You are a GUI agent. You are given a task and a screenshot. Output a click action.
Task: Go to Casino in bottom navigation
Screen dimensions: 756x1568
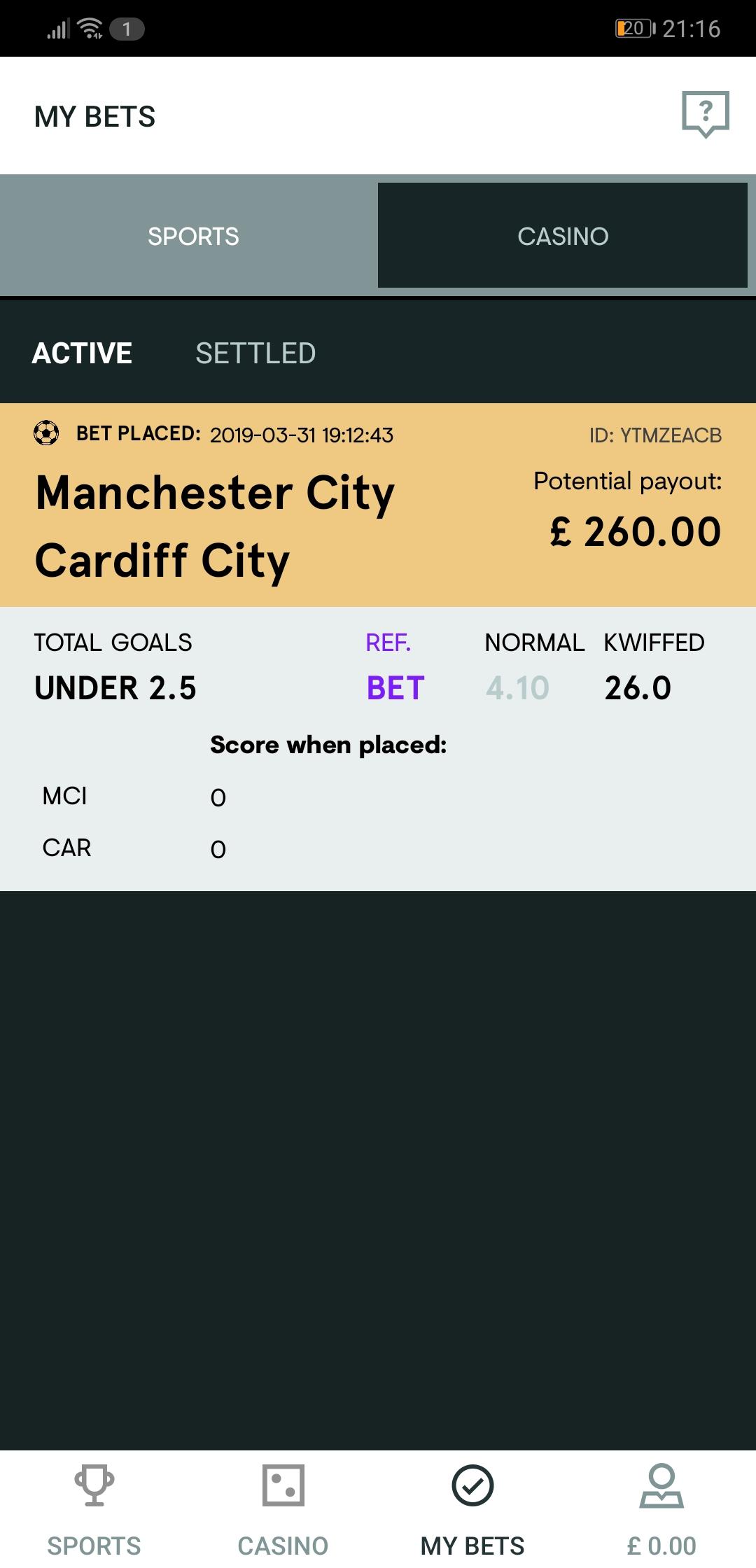pyautogui.click(x=283, y=1508)
